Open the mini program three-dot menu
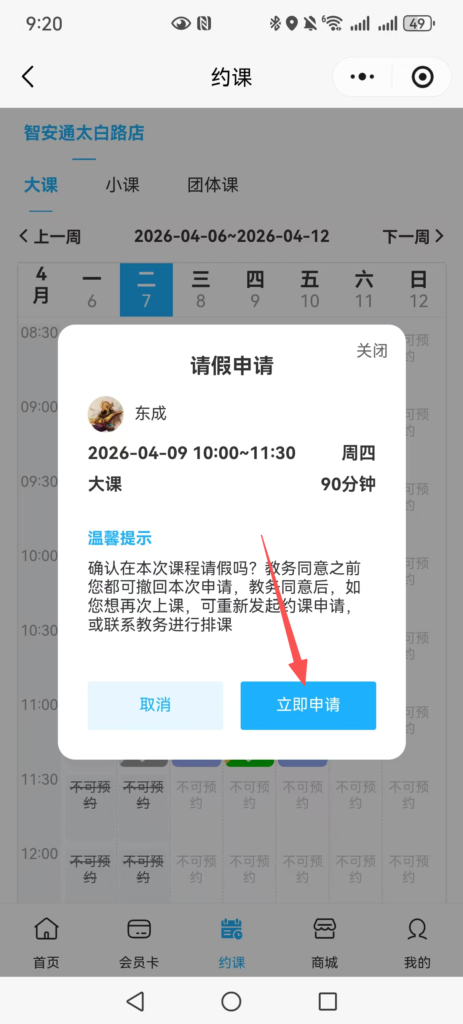This screenshot has width=463, height=1024. 362,77
